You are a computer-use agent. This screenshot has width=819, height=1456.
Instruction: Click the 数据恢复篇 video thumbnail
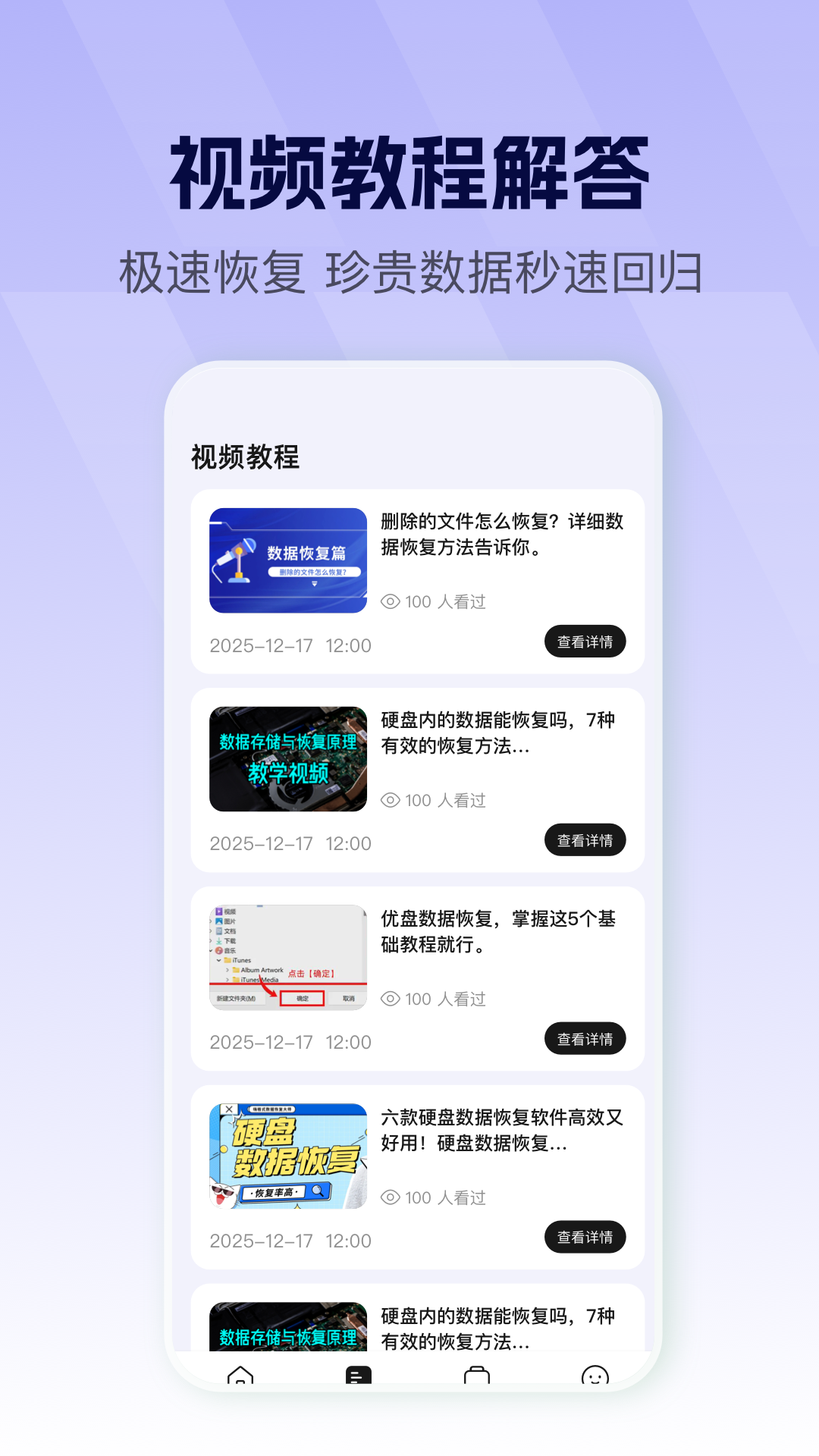(288, 560)
